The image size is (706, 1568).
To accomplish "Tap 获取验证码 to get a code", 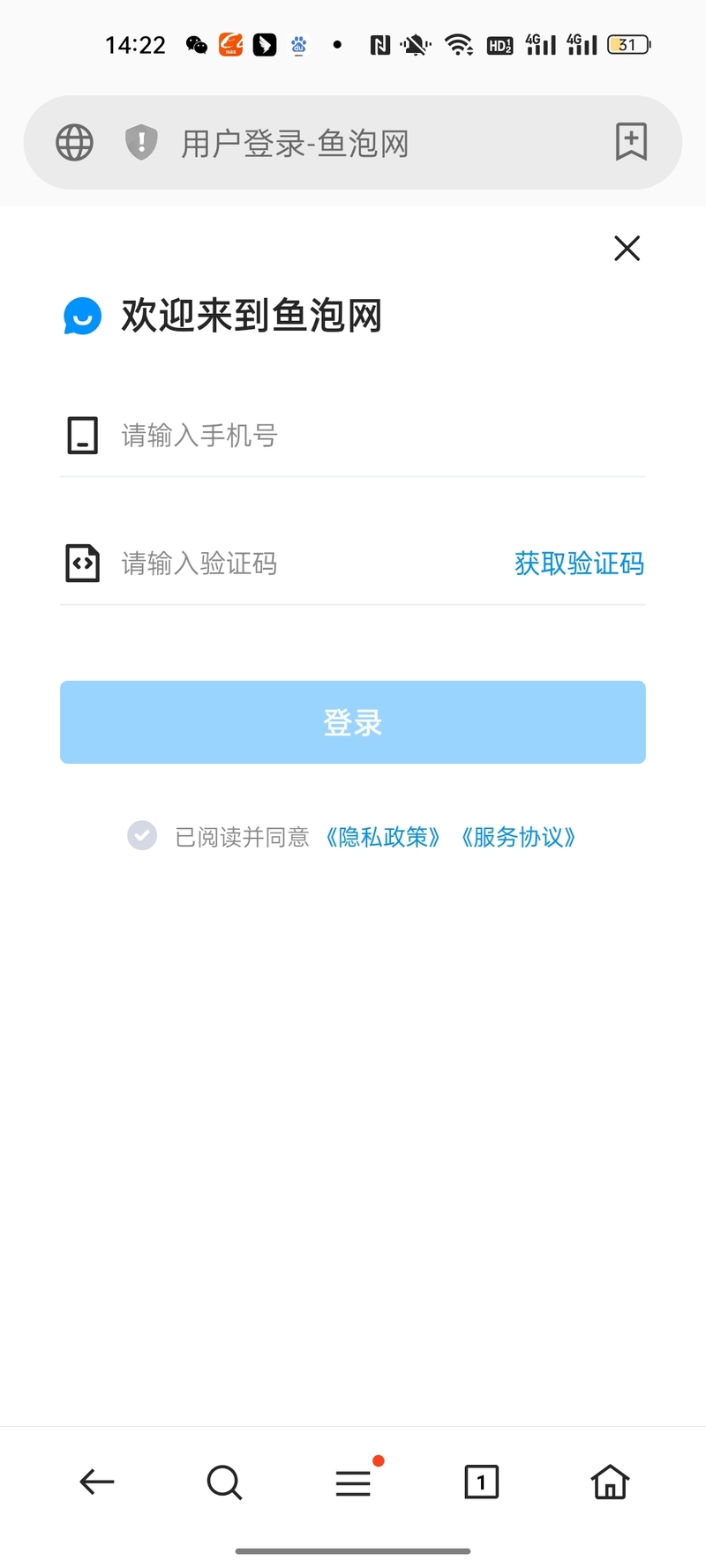I will pyautogui.click(x=579, y=564).
